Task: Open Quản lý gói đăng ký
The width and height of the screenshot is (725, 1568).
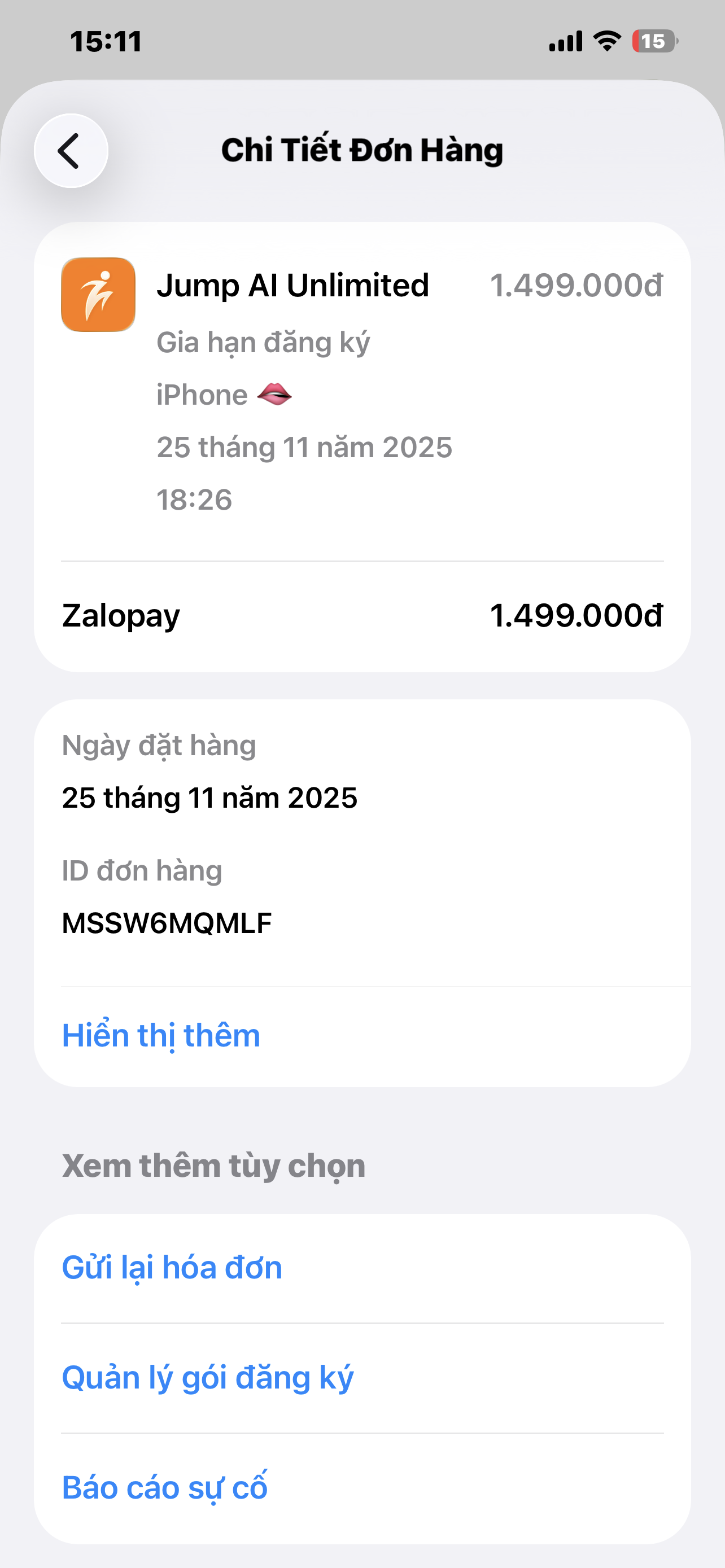Action: [x=208, y=1377]
